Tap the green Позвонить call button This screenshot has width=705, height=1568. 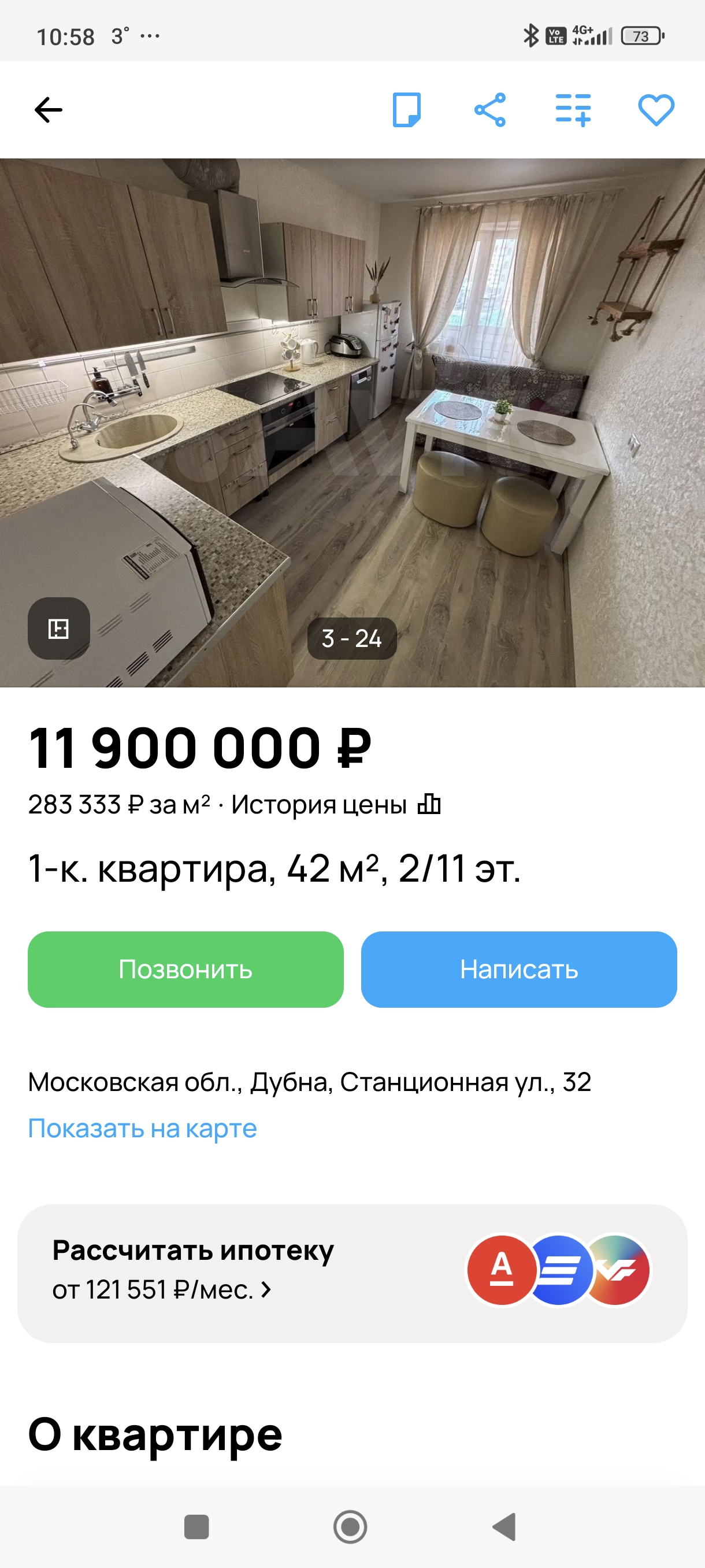tap(185, 969)
